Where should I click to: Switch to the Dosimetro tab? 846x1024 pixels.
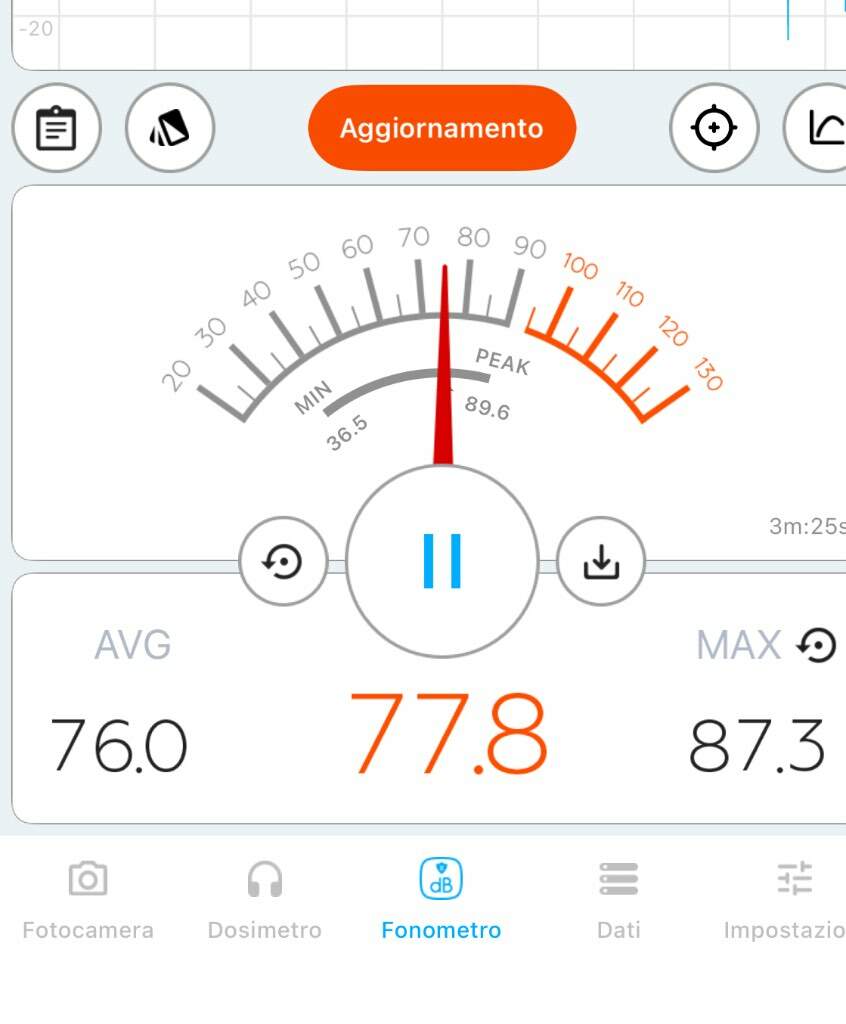264,900
